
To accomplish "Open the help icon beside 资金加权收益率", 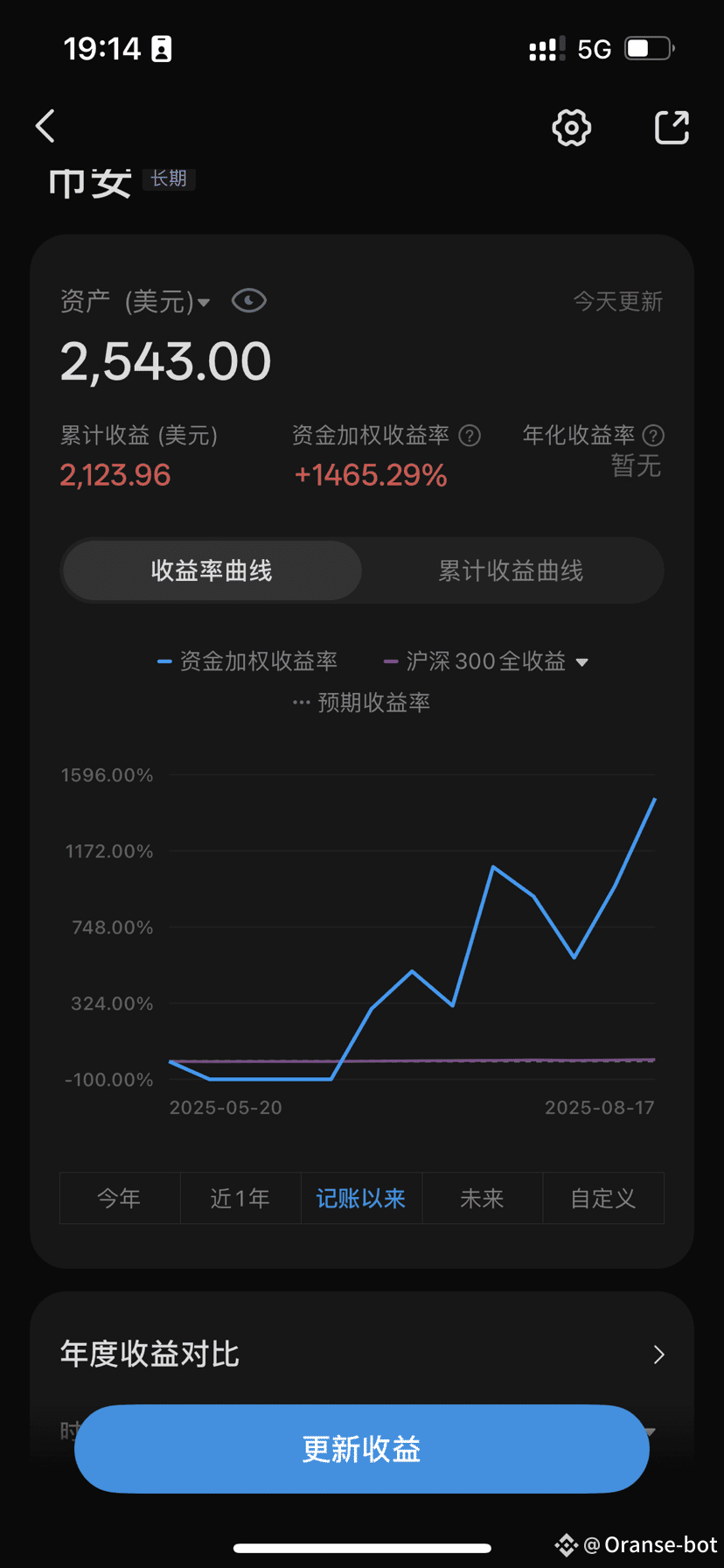I will pyautogui.click(x=470, y=436).
